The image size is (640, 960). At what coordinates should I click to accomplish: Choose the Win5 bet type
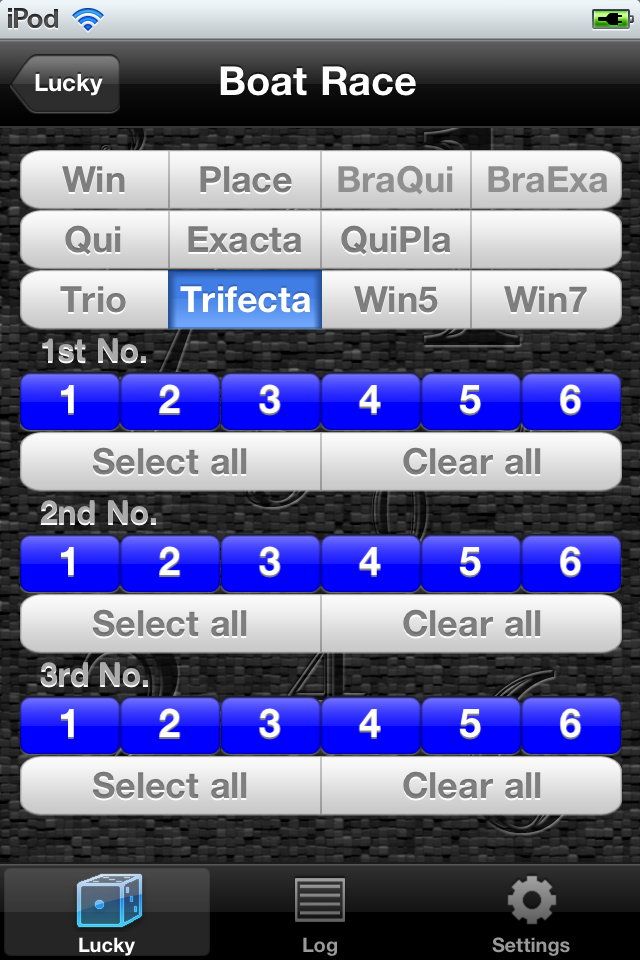396,300
